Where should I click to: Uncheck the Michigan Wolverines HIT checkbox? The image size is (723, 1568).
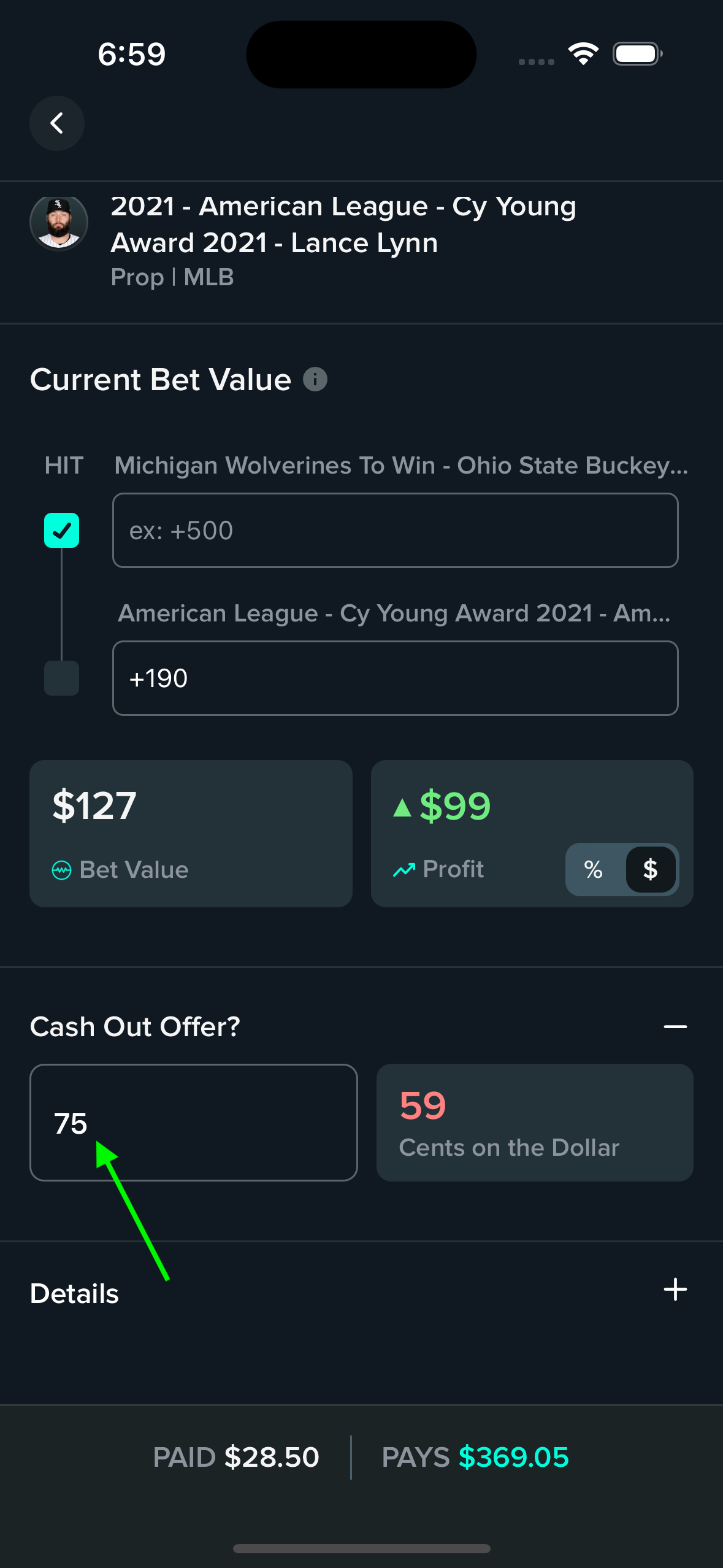coord(61,530)
